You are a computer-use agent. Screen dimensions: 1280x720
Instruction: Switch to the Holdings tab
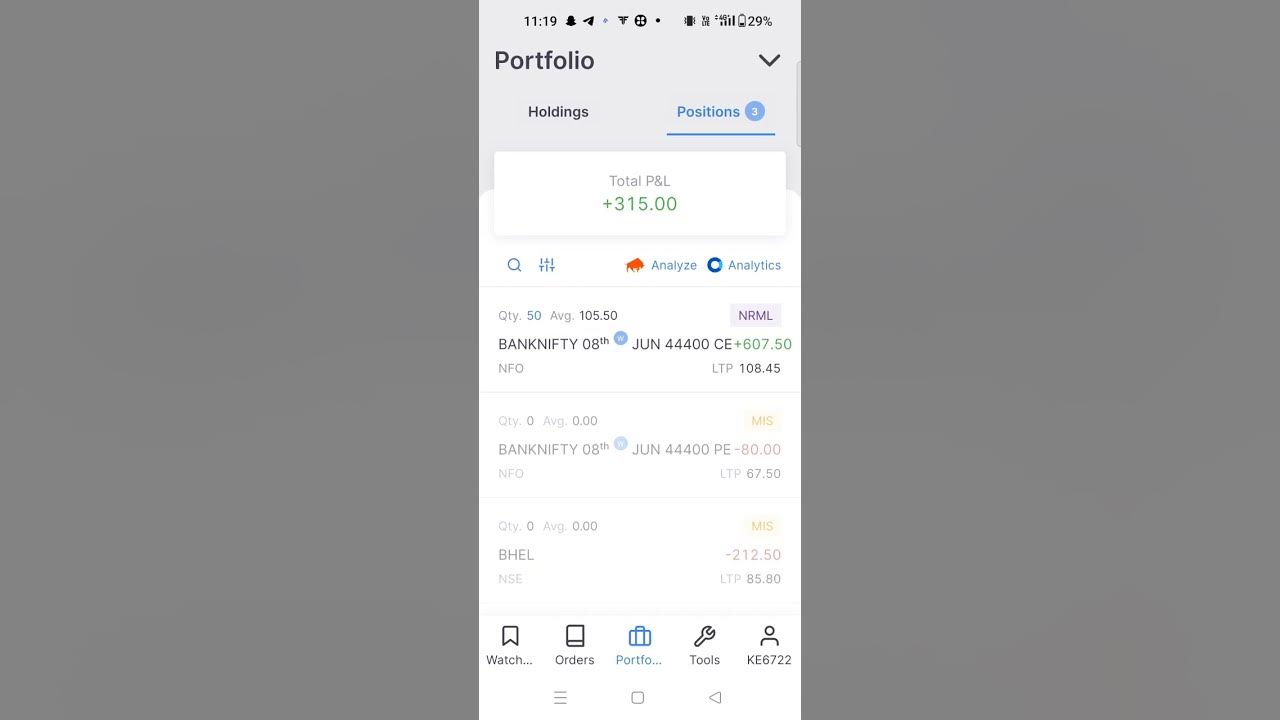pos(558,112)
